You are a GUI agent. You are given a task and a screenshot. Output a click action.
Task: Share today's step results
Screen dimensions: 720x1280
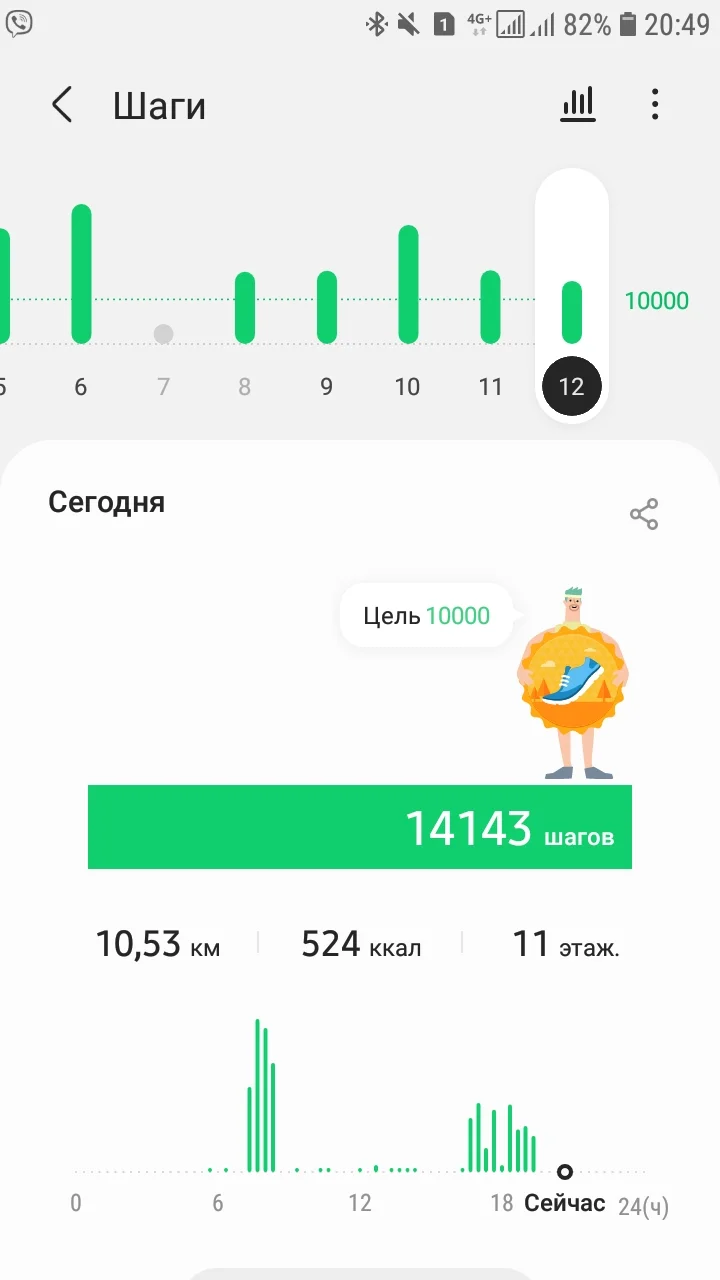[x=644, y=514]
